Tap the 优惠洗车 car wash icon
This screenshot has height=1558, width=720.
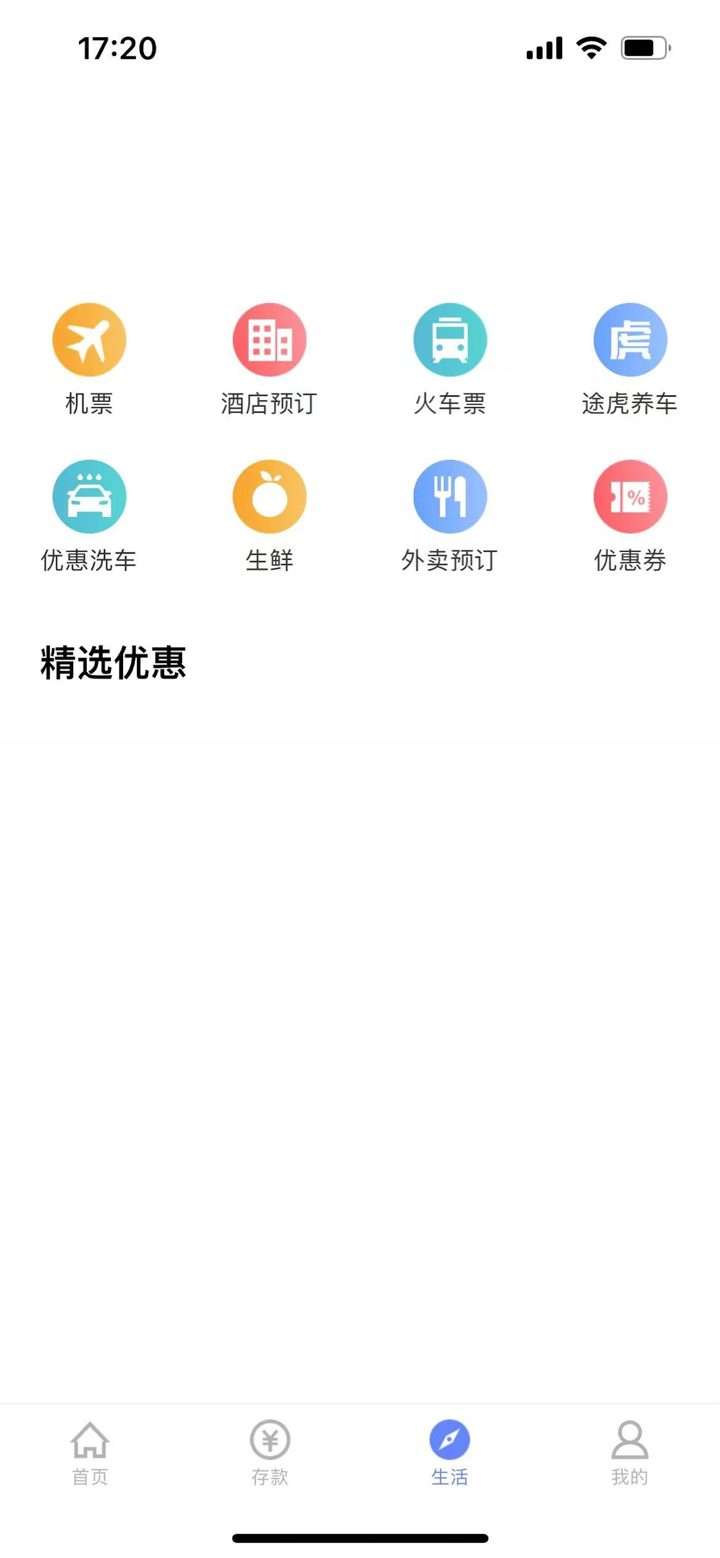click(x=89, y=495)
